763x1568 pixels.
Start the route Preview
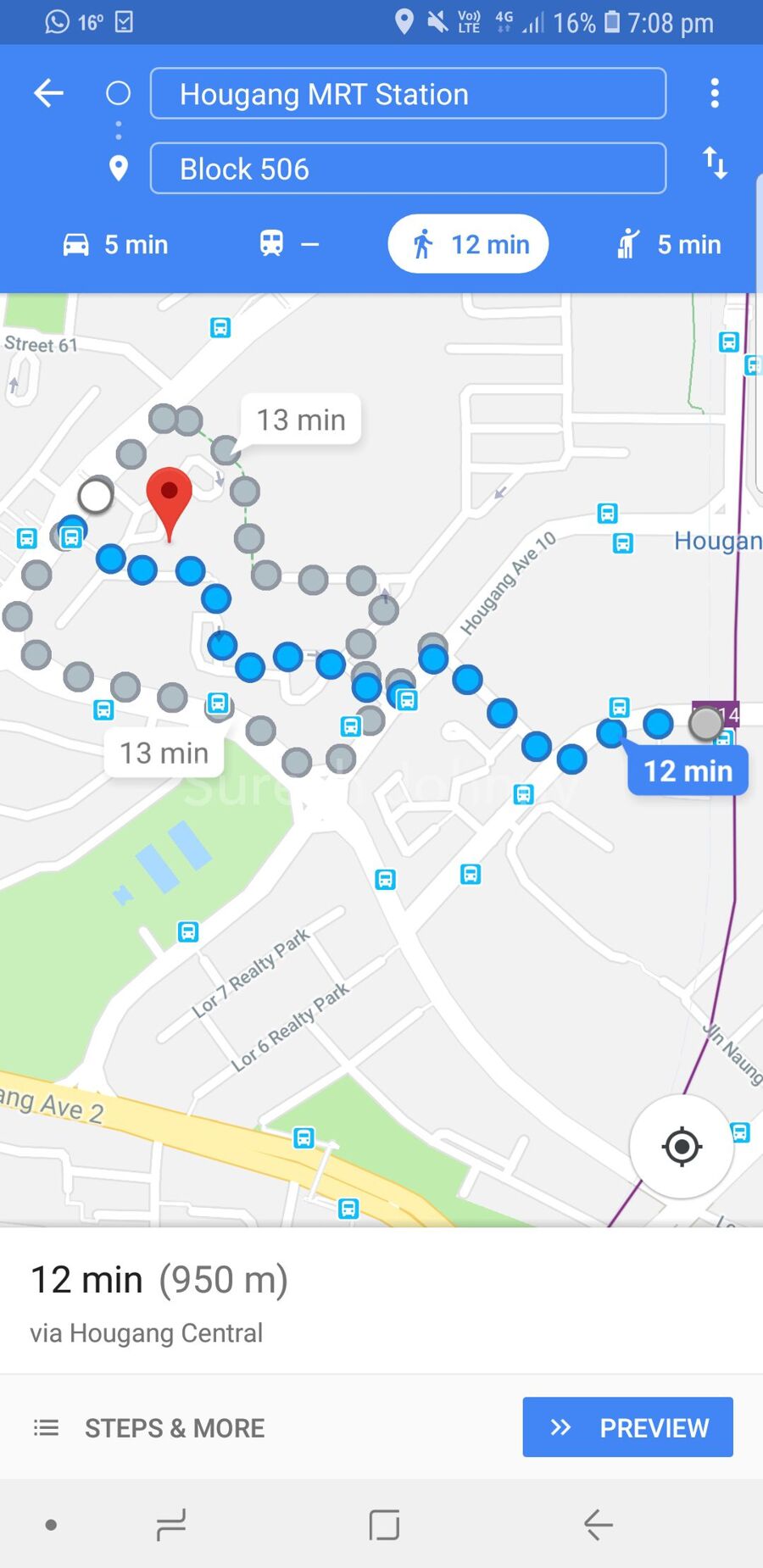pos(627,1427)
